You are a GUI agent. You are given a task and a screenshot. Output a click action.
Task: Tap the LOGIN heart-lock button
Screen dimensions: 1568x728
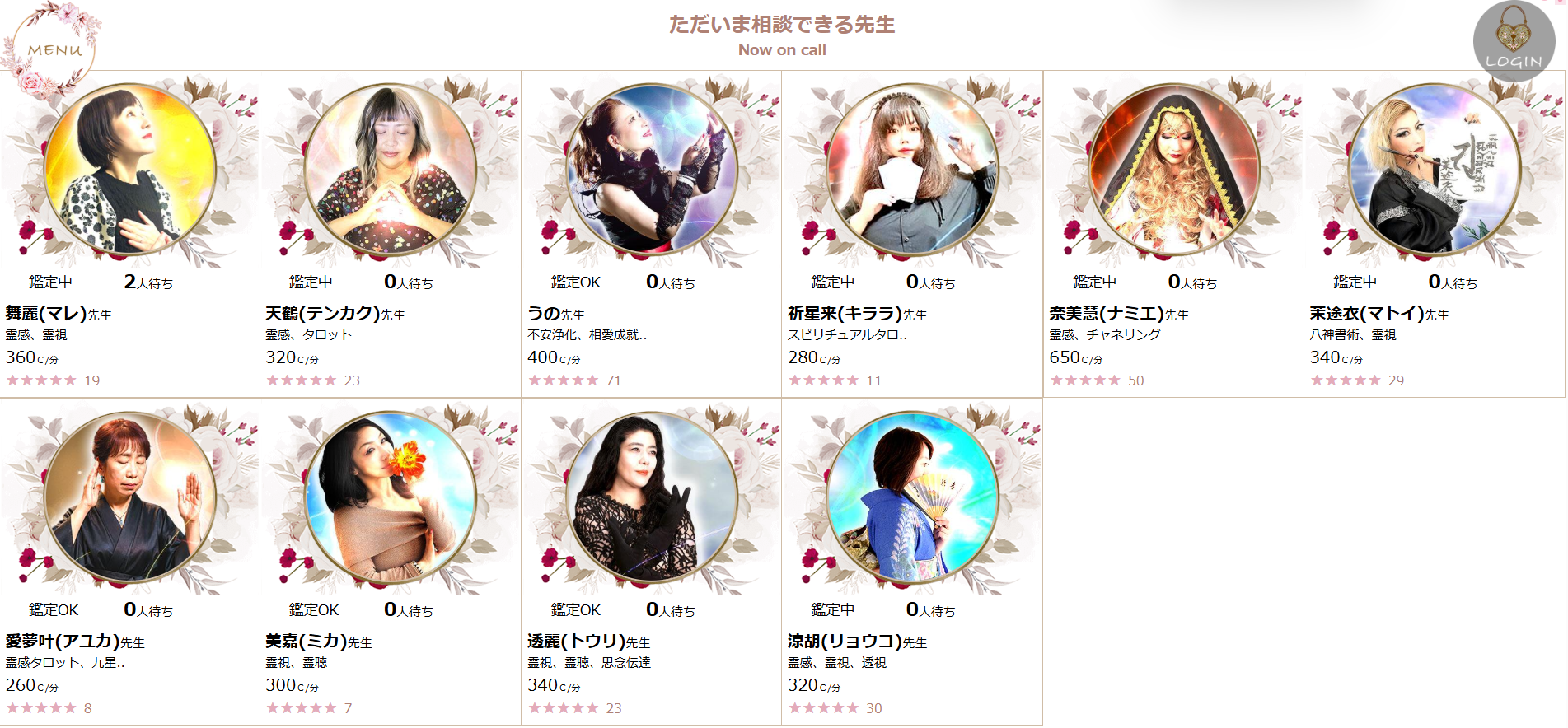(1513, 42)
